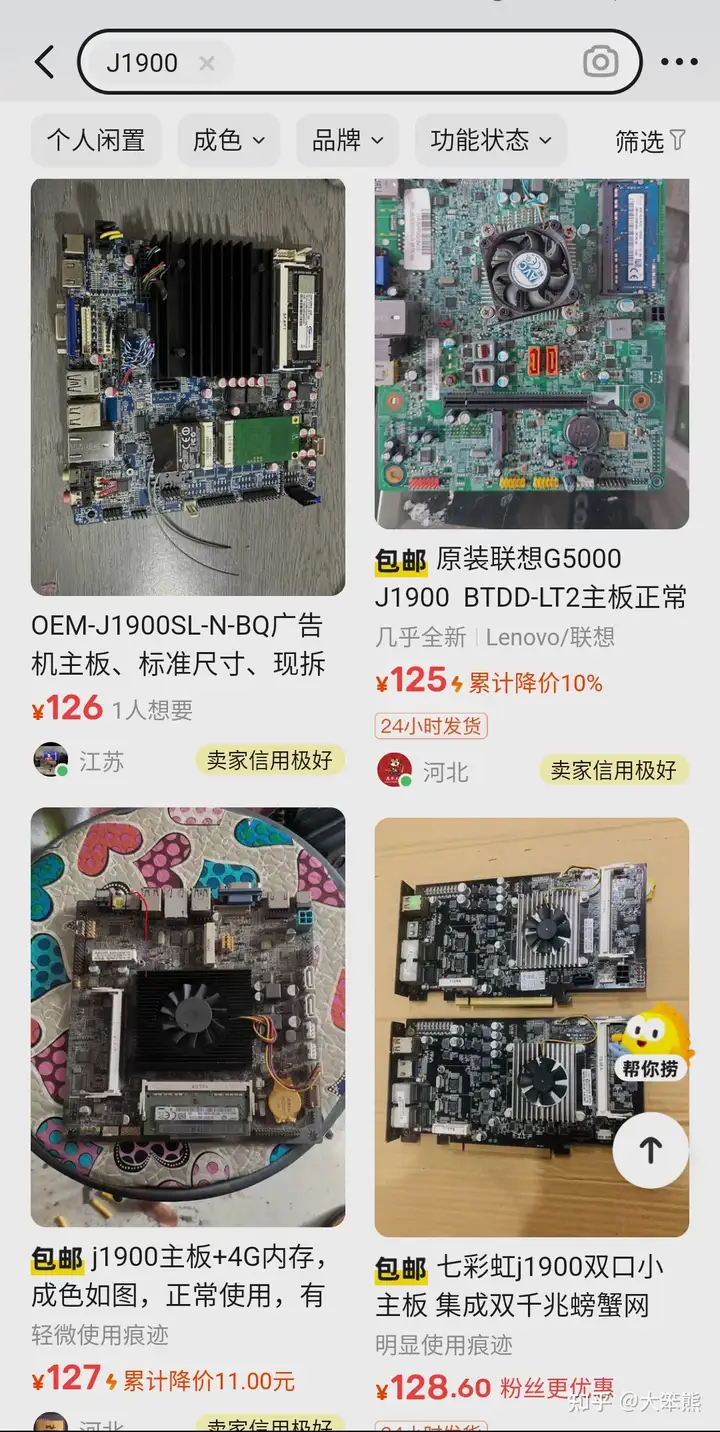Screen dimensions: 720x1432
Task: Select the 个人闲置 filter chip
Action: [96, 140]
